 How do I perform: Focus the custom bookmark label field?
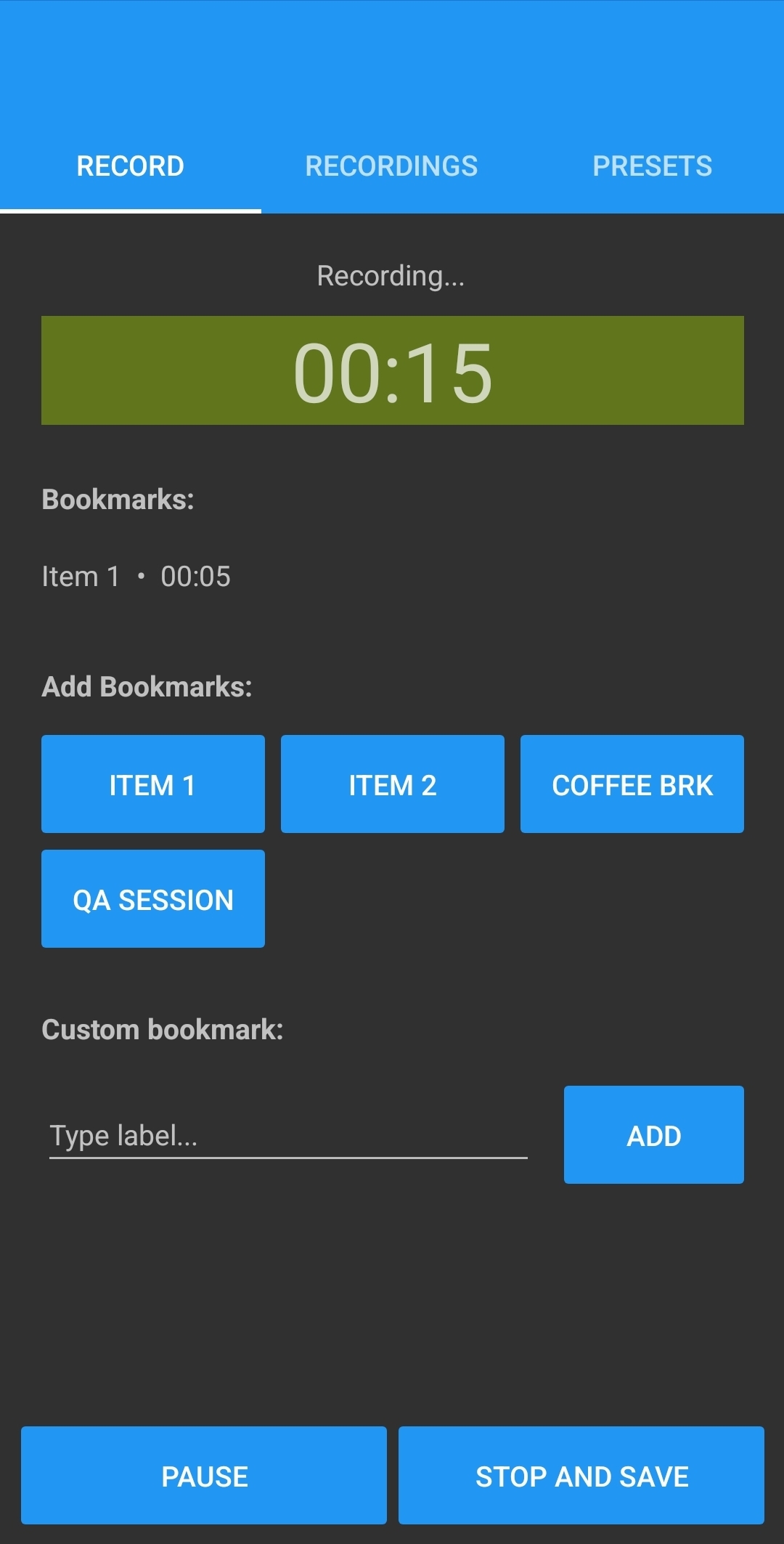point(287,1135)
